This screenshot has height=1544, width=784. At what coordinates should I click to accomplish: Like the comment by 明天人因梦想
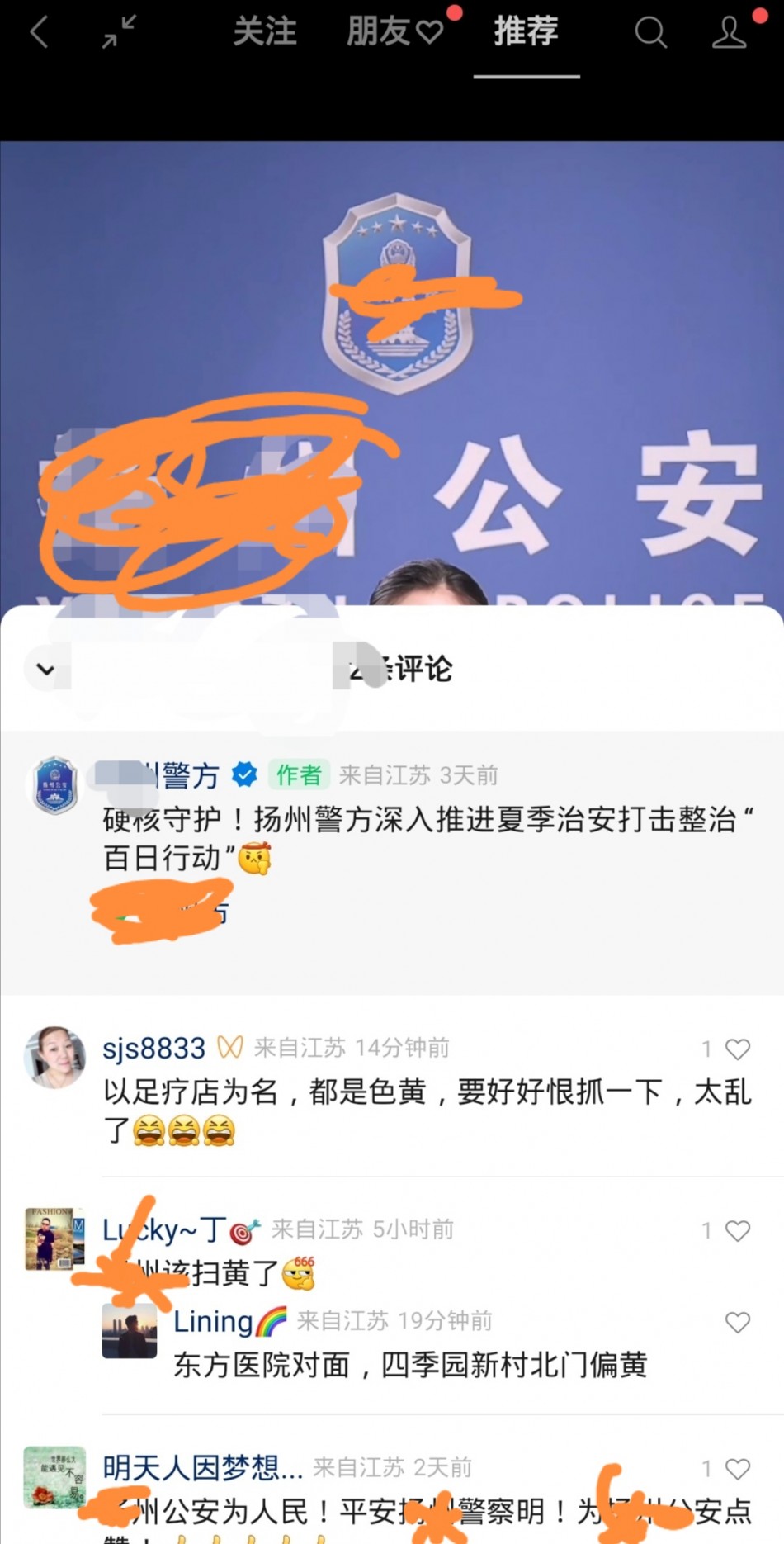pos(737,1468)
